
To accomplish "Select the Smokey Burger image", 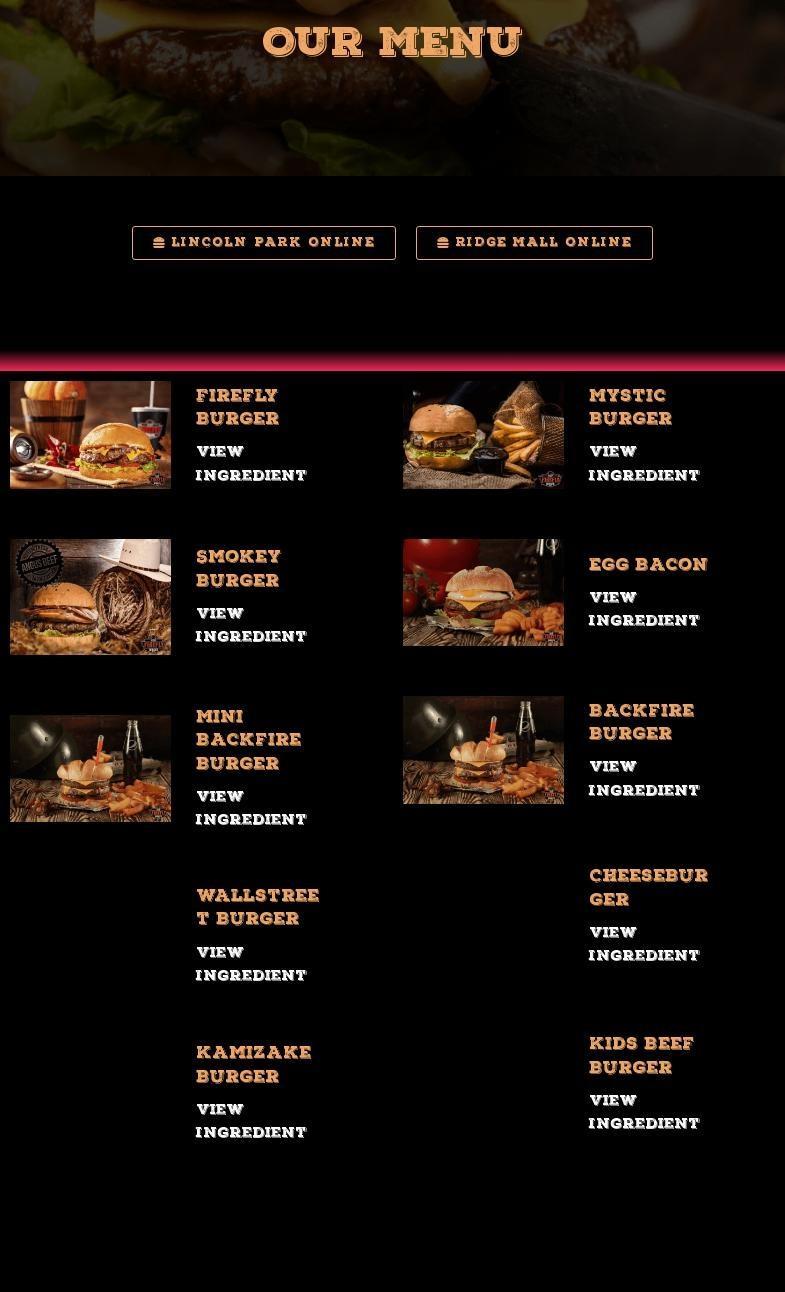I will (x=90, y=597).
